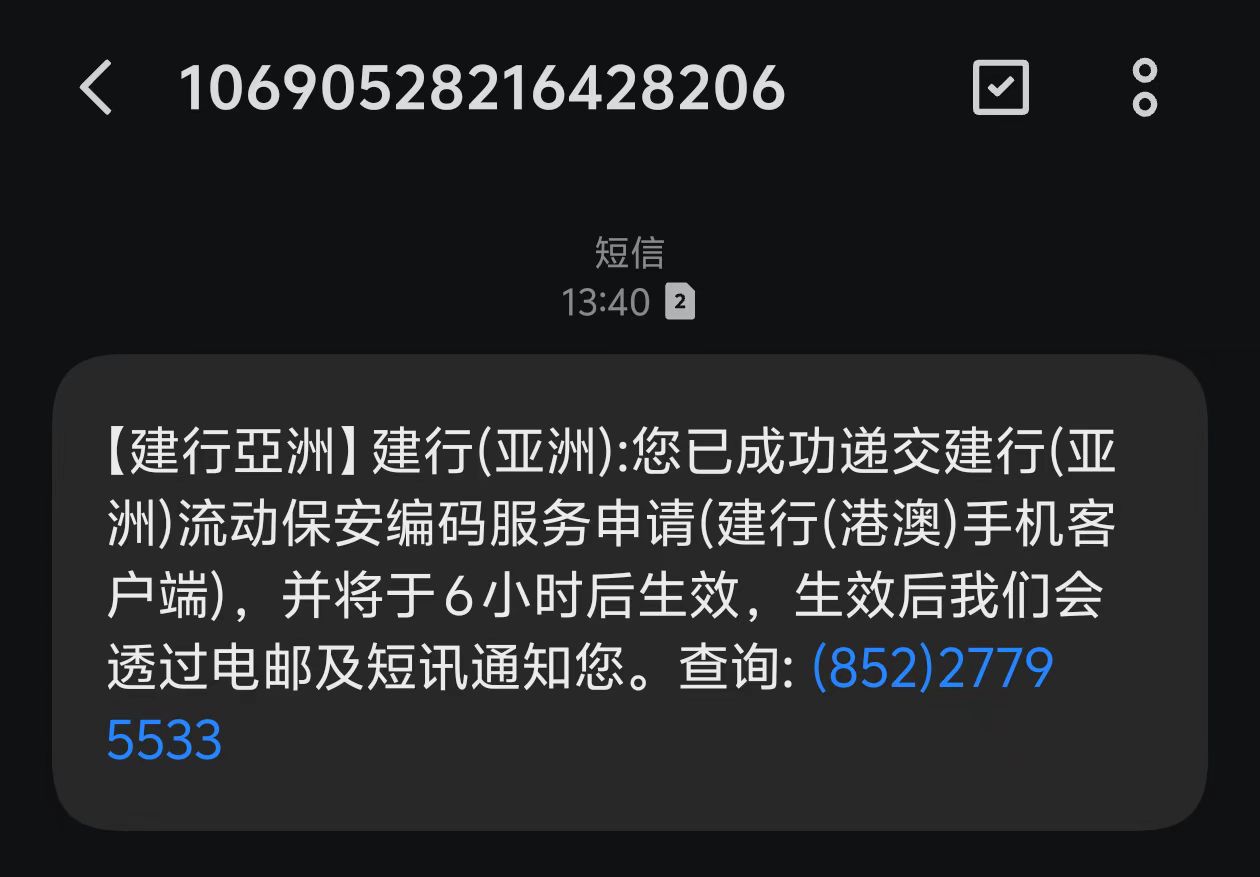Go back to the message list

click(x=97, y=88)
